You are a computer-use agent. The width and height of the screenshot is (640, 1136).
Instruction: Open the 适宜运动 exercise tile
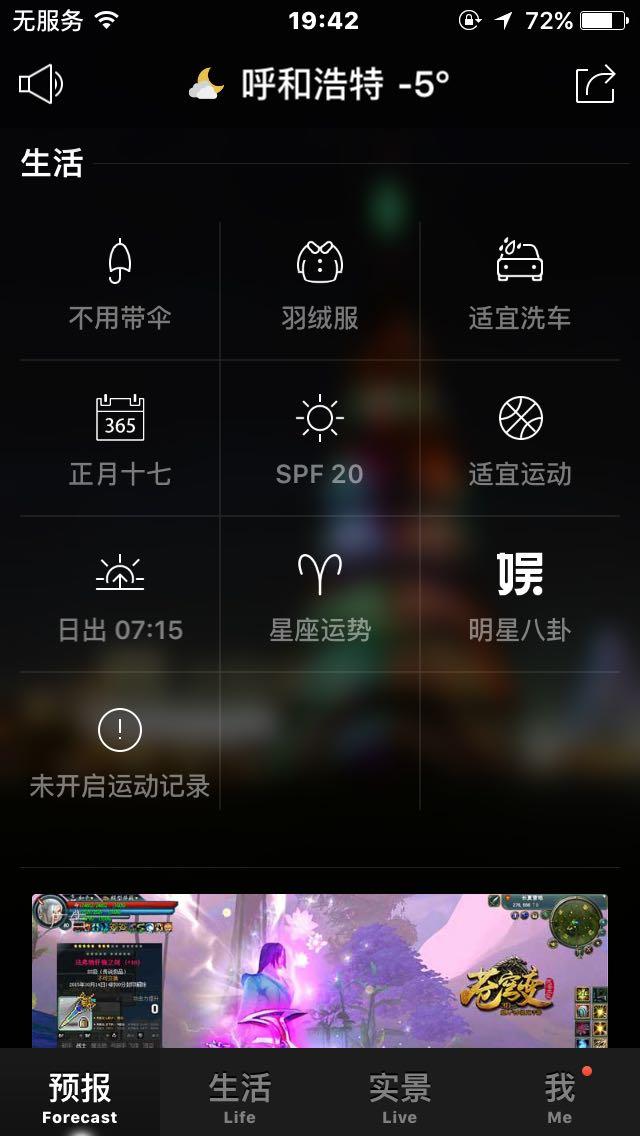pos(520,440)
